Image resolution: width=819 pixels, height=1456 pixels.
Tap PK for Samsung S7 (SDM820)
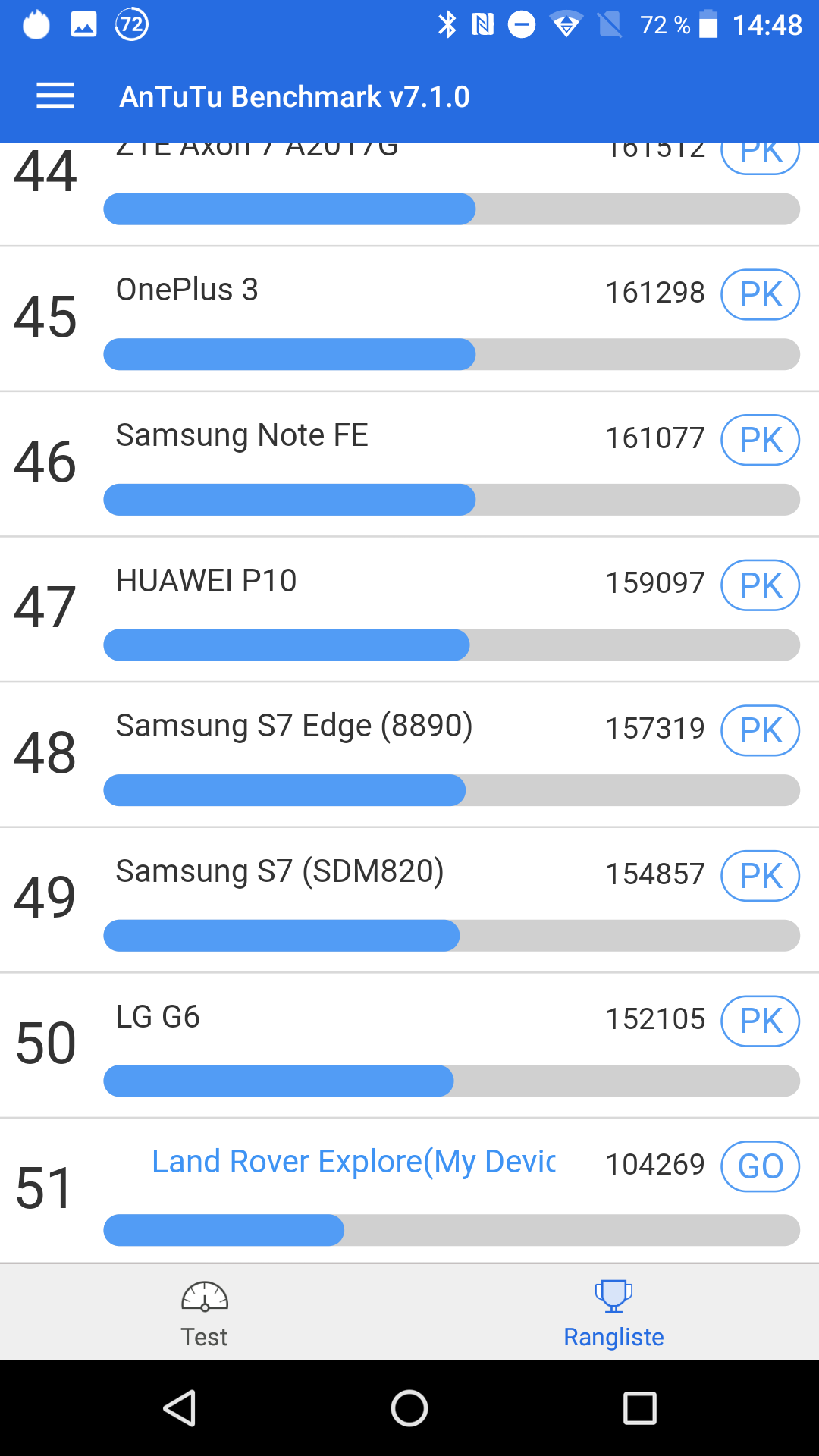click(760, 876)
